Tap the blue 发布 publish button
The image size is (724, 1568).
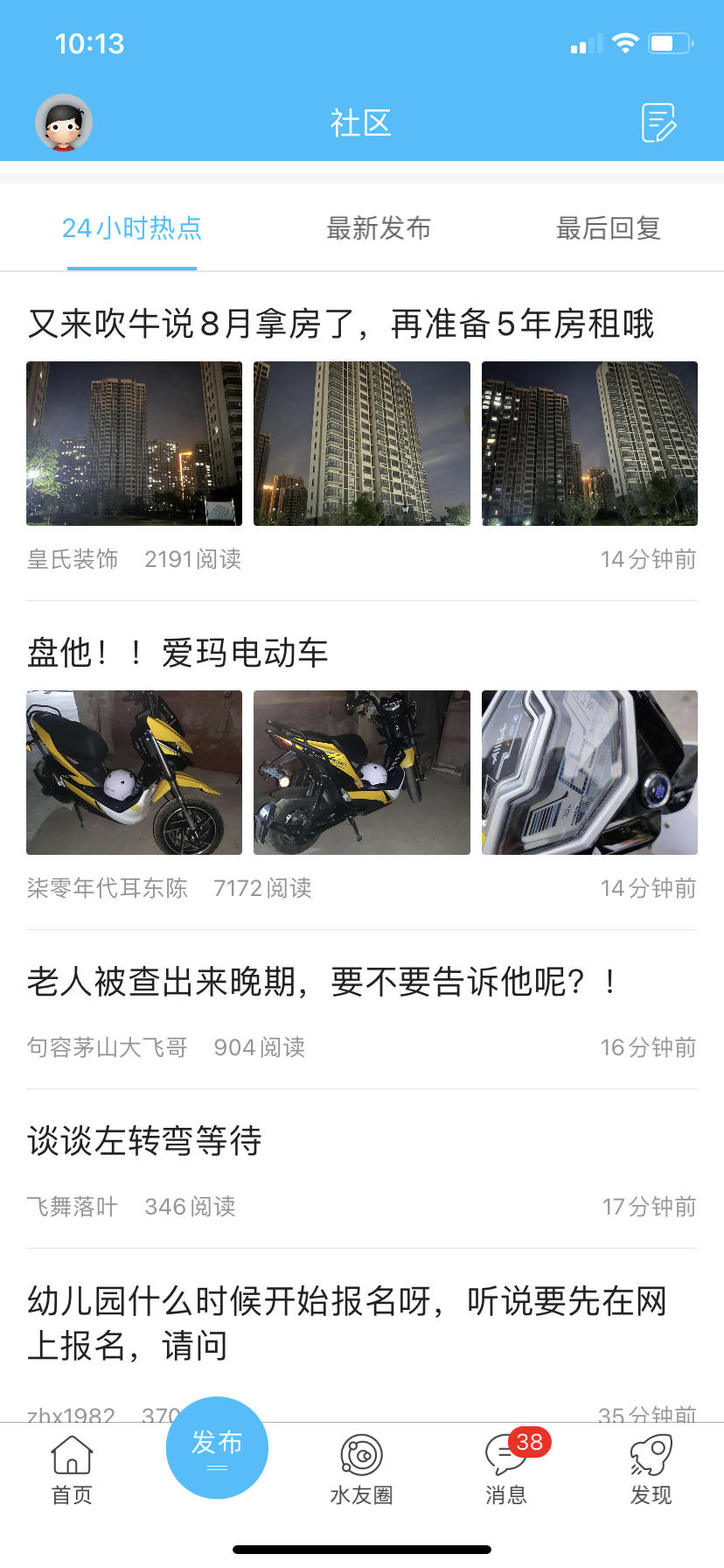[x=217, y=1446]
